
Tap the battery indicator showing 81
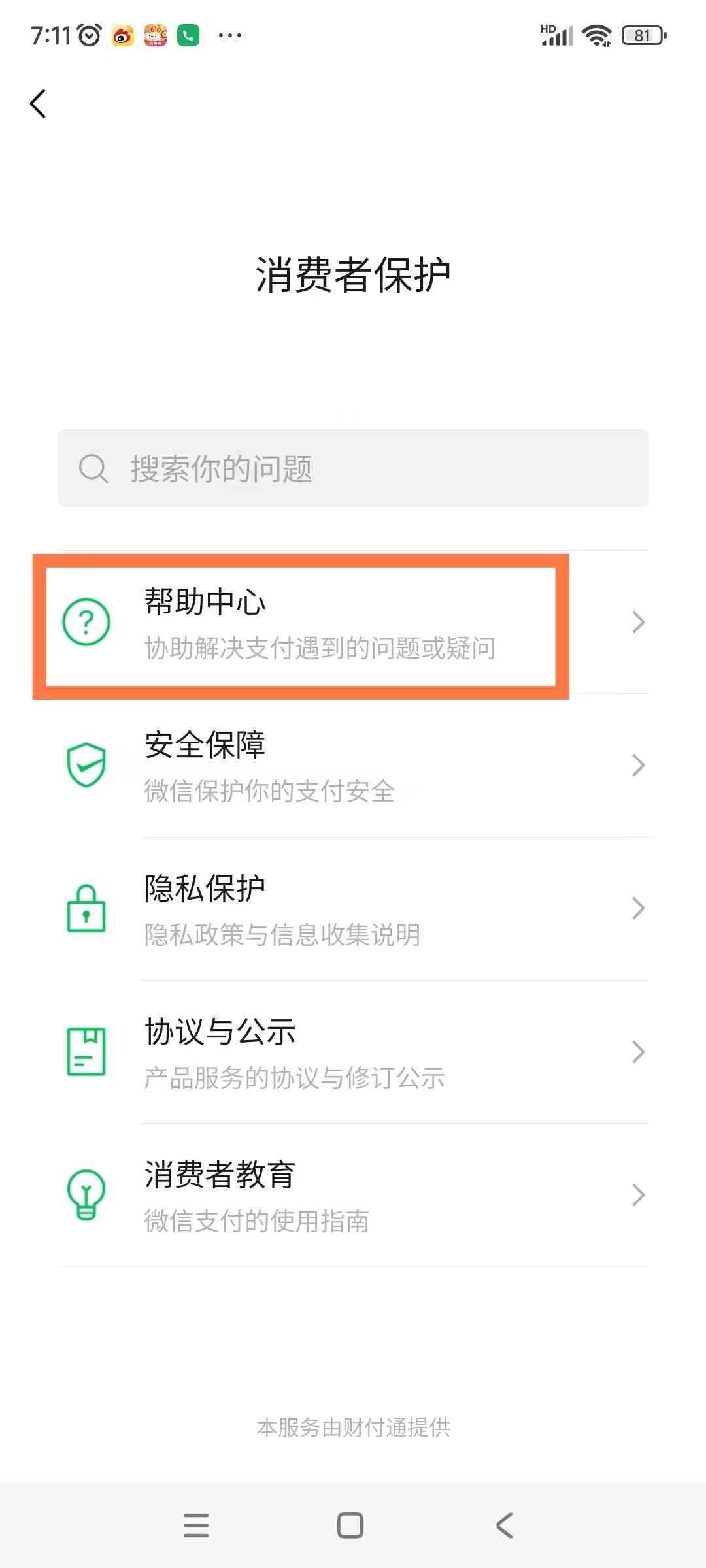pyautogui.click(x=641, y=36)
